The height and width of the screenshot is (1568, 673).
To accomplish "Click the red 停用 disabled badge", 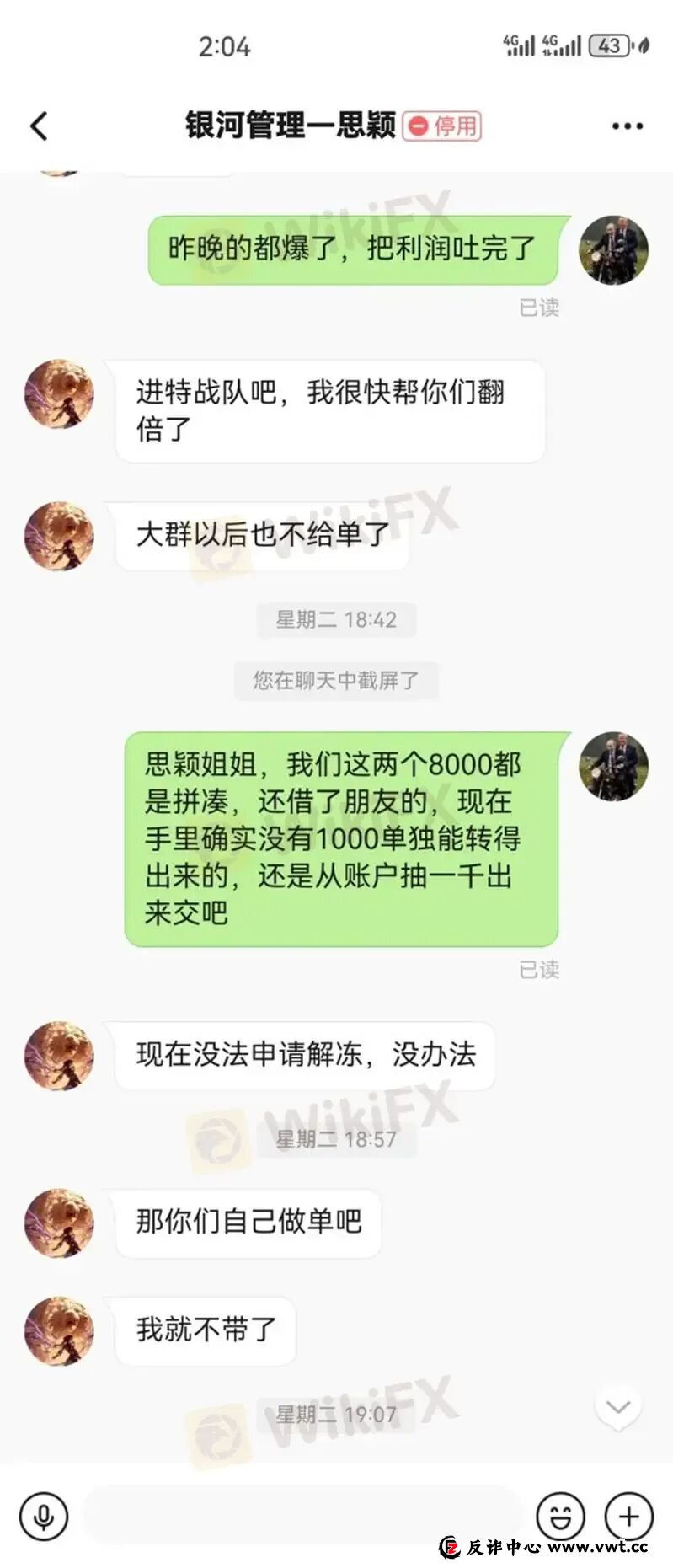I will pyautogui.click(x=442, y=127).
